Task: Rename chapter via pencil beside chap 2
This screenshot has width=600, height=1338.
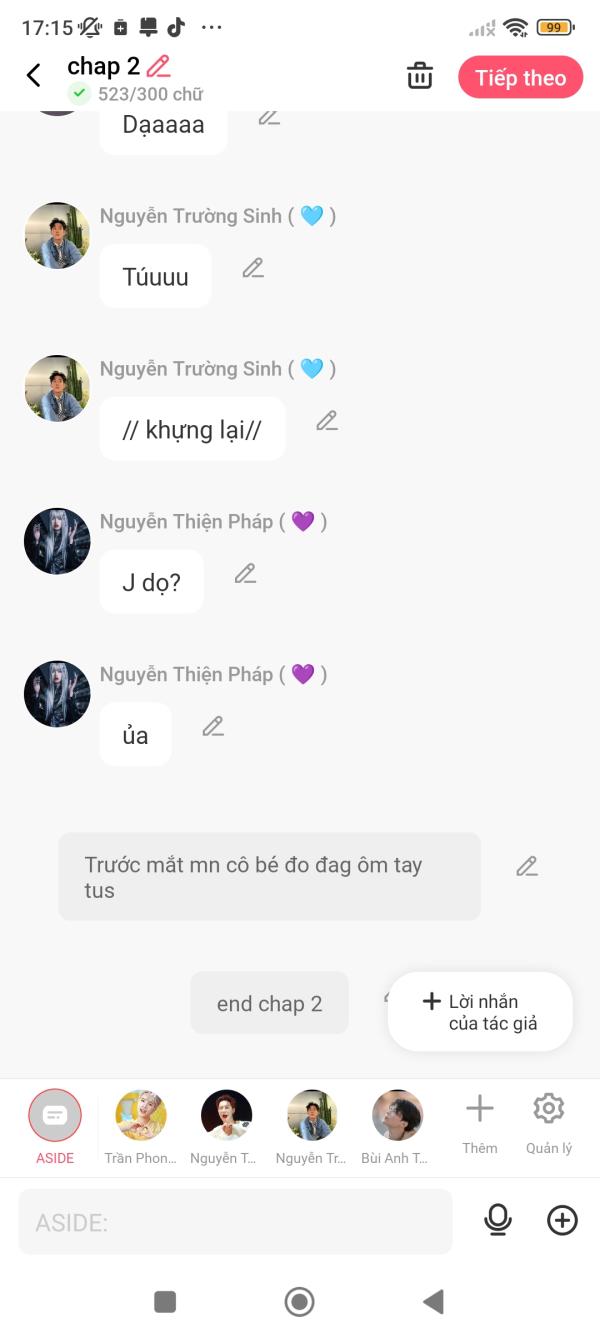Action: pyautogui.click(x=158, y=67)
